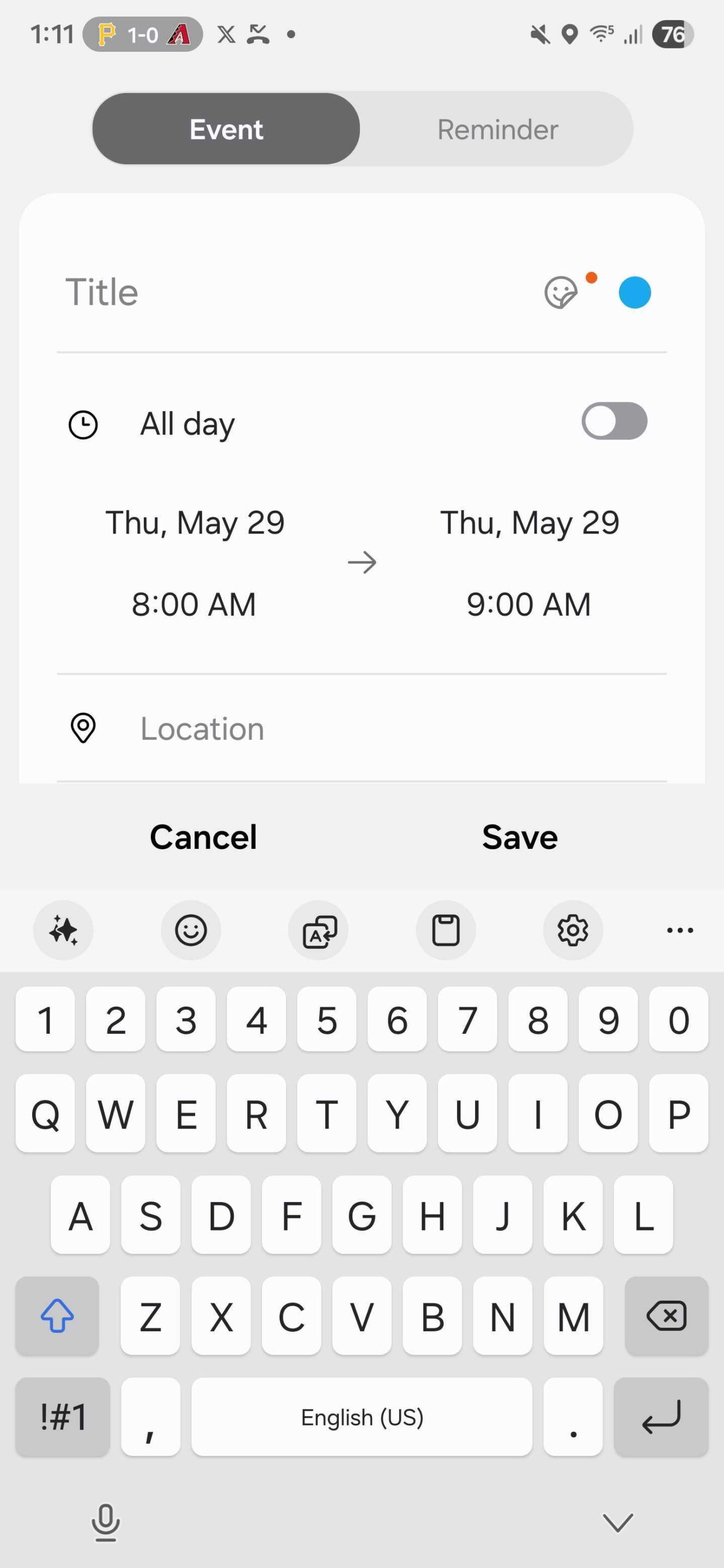Change the end time 9:00 AM

(528, 604)
